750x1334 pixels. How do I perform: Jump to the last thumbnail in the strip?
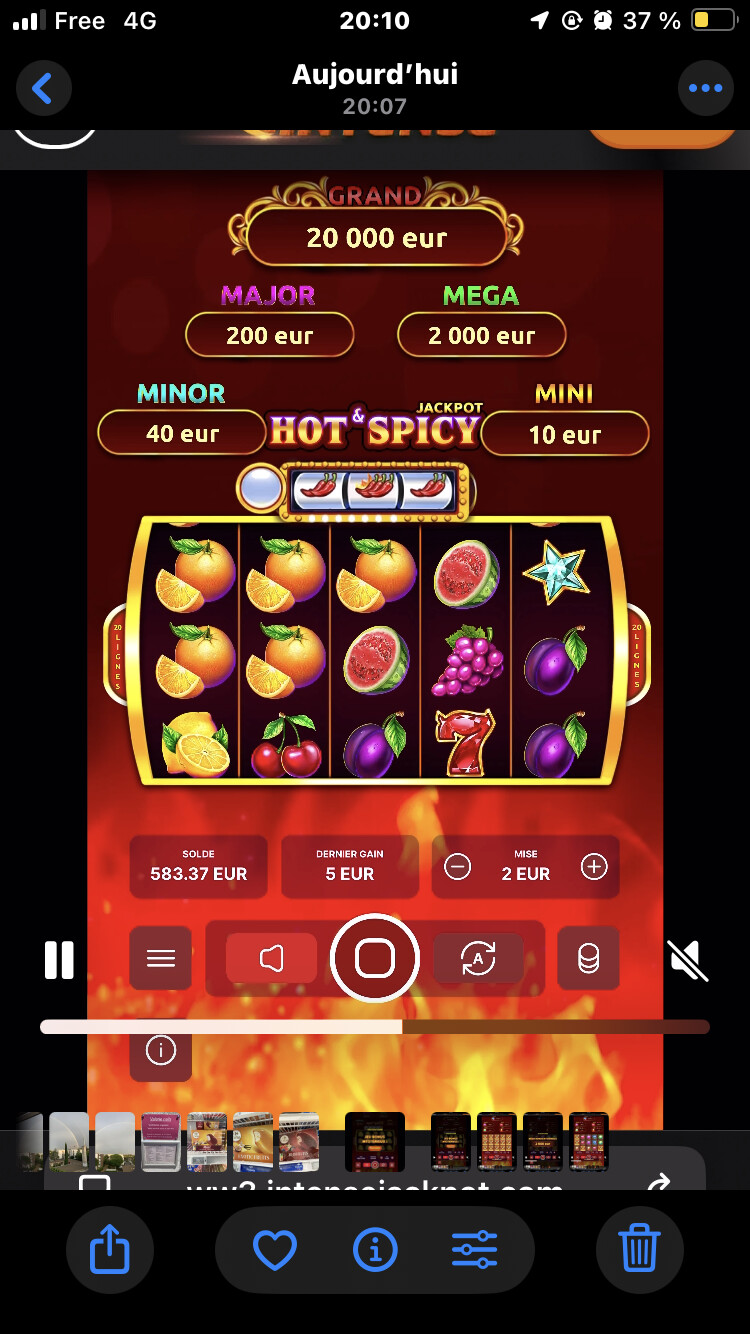click(589, 1142)
